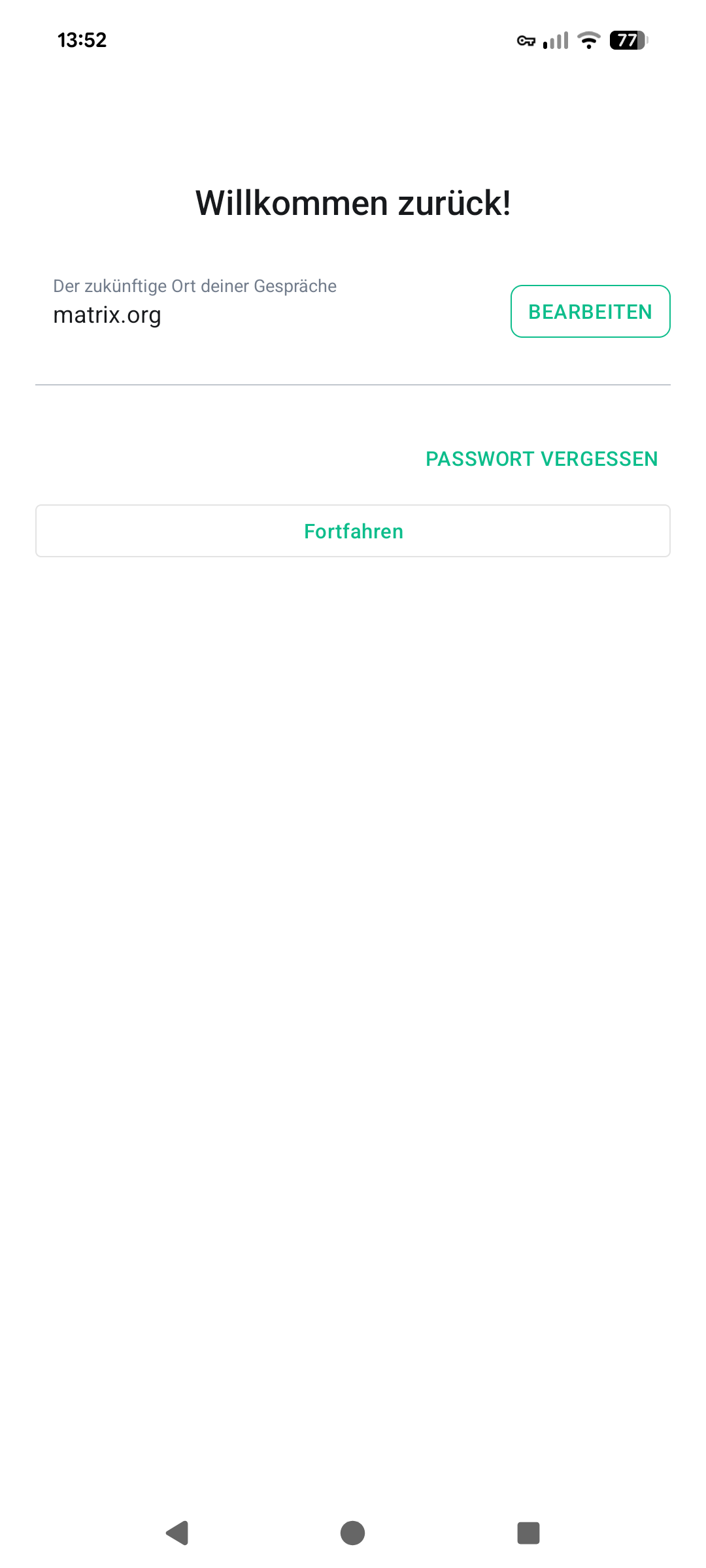Screen dimensions: 706x1568
Task: Open recent apps from the navigation bar
Action: (x=528, y=1533)
